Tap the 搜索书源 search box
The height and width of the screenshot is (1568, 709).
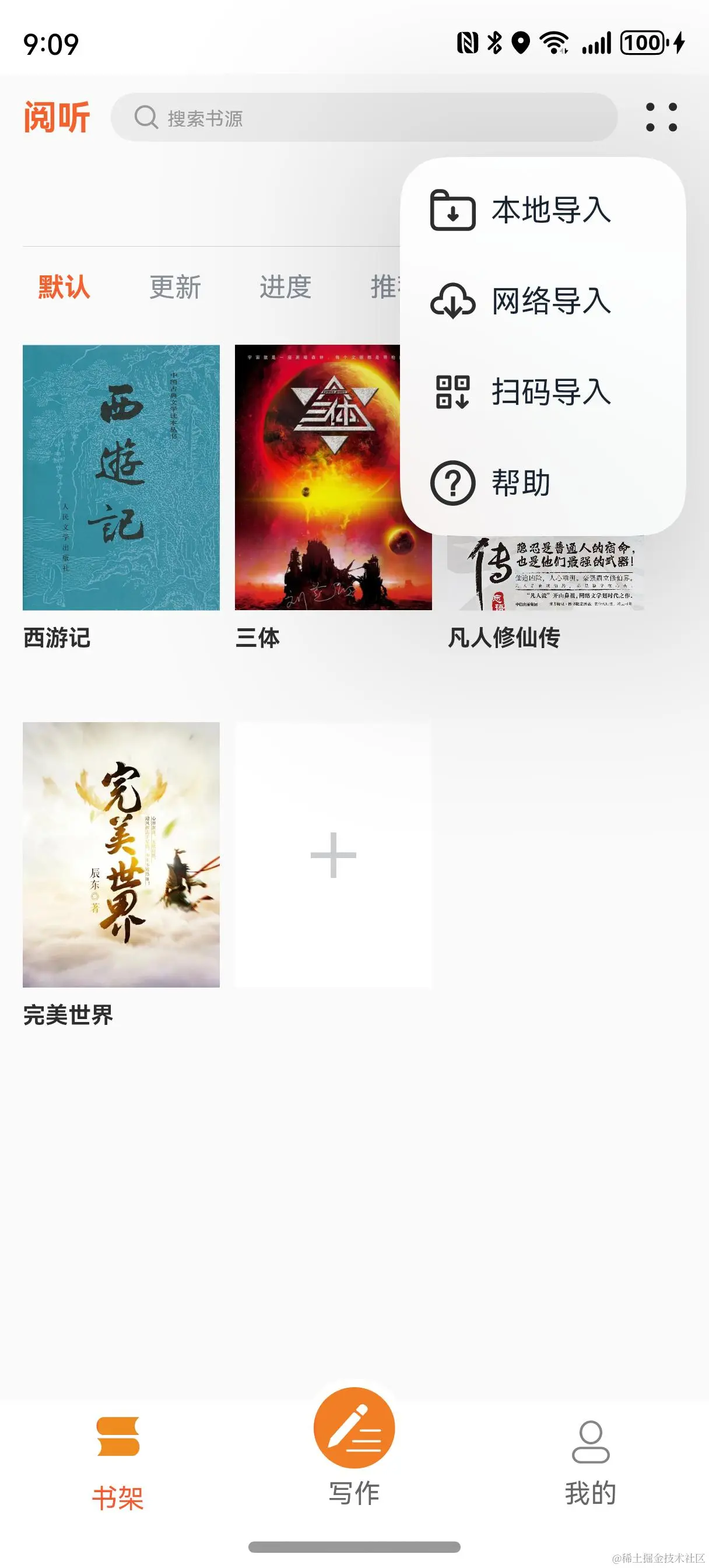point(364,117)
